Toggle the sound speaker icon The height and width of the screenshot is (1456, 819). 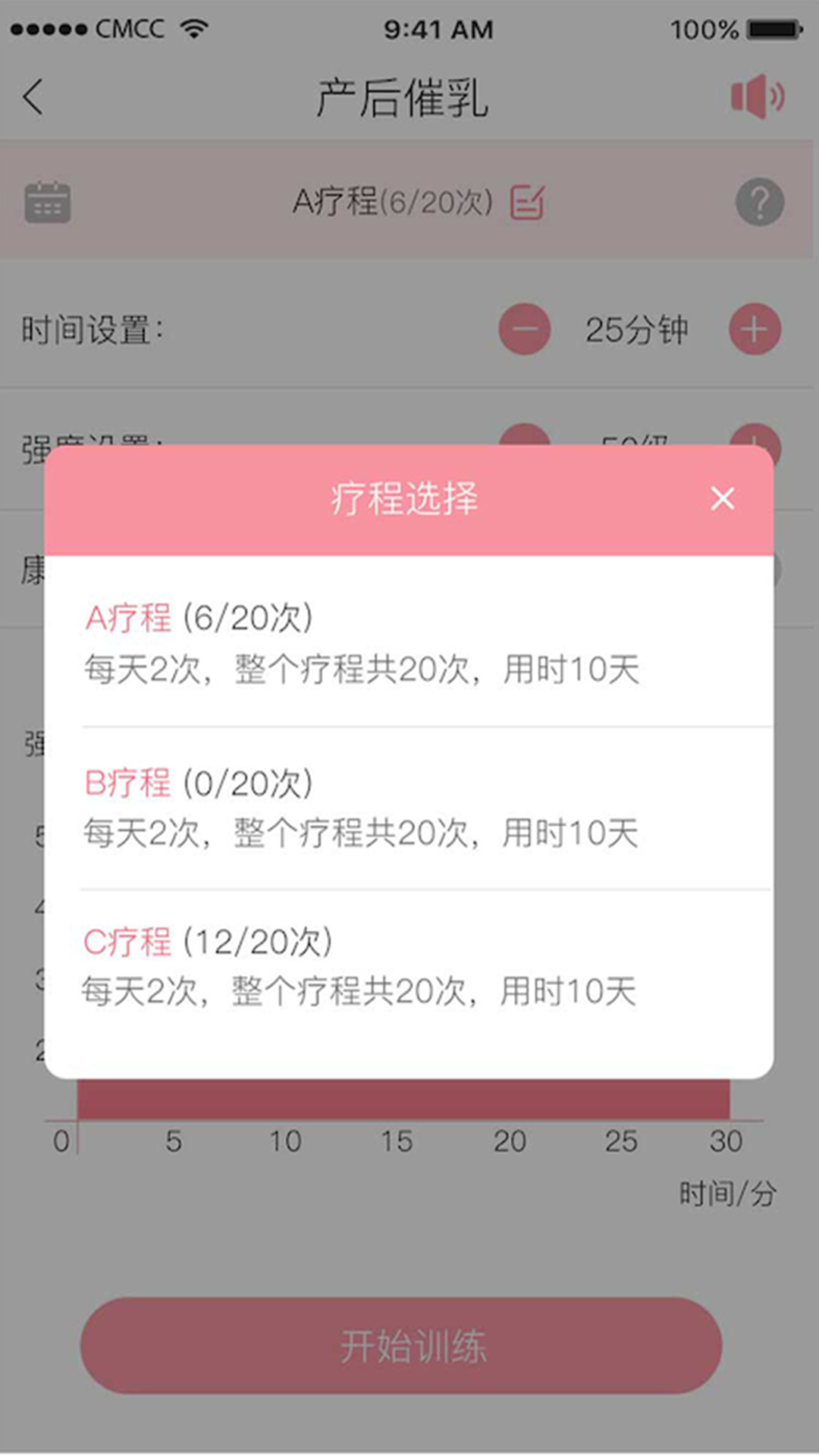(757, 97)
